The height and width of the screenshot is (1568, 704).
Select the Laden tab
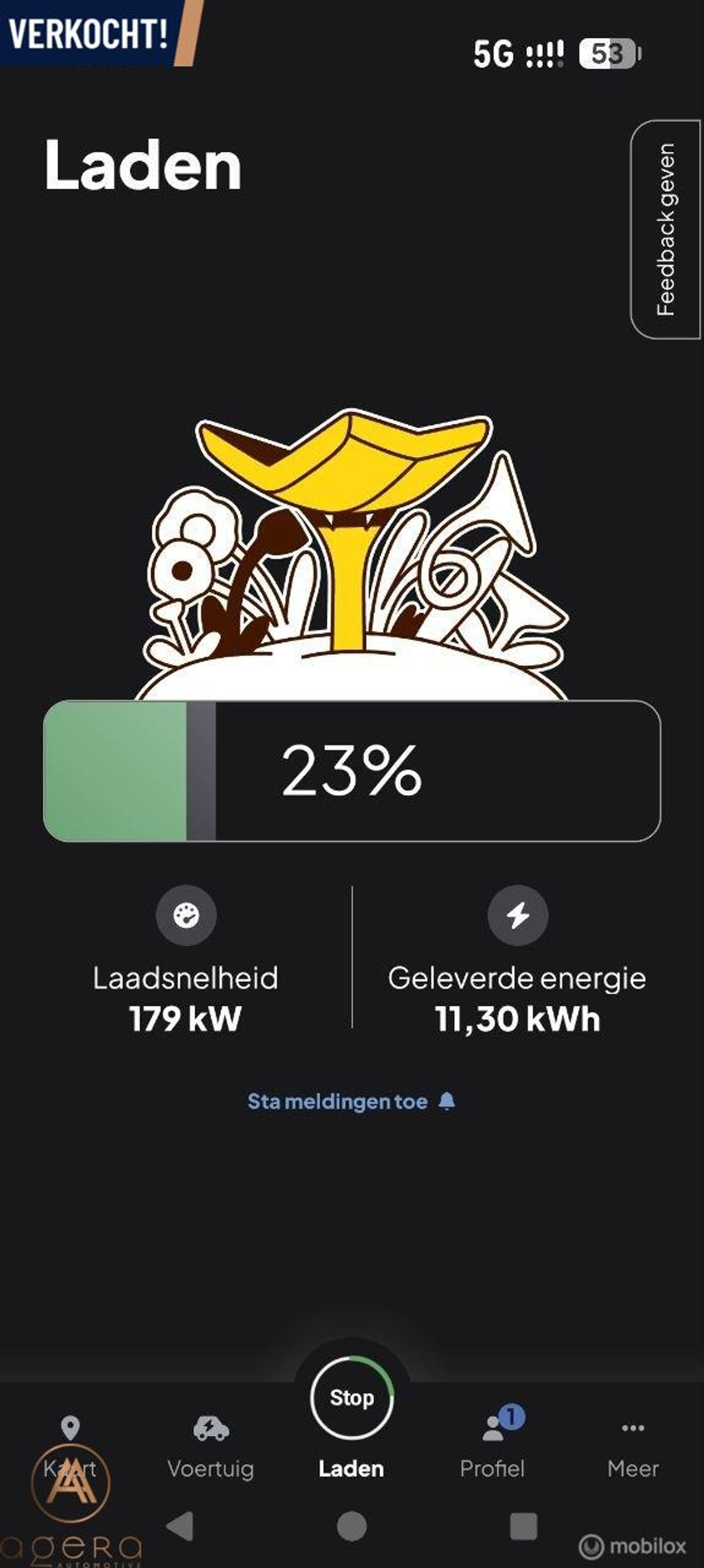351,1468
